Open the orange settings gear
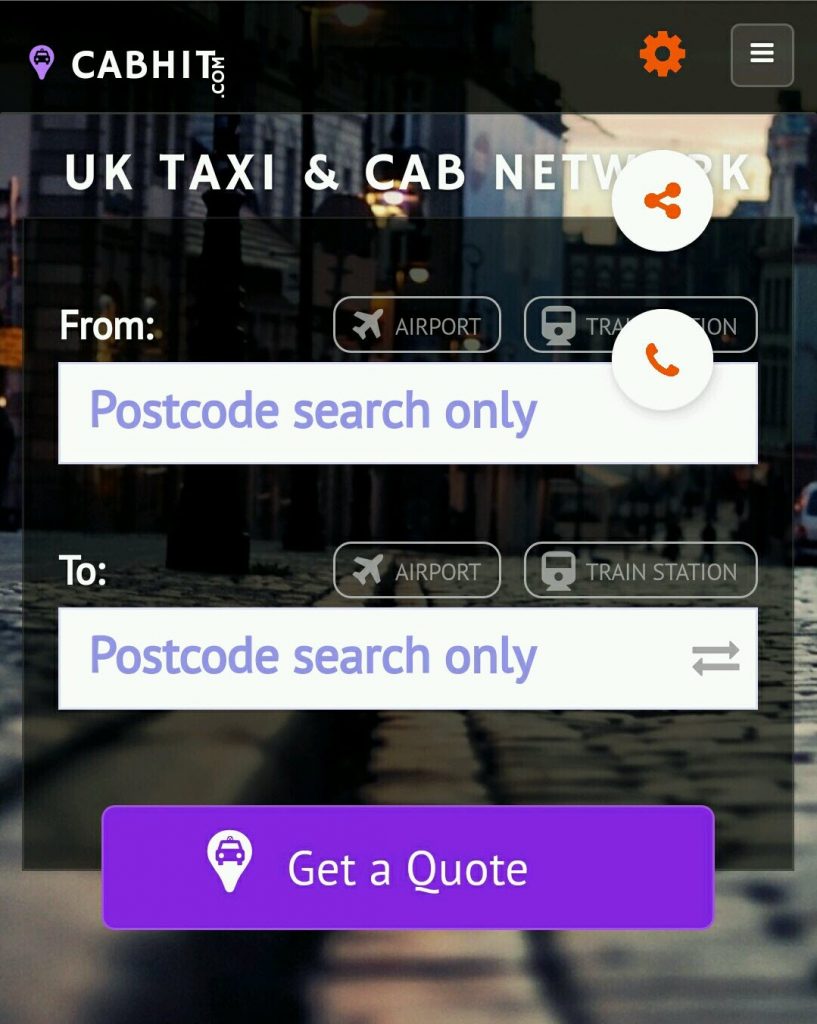Image resolution: width=817 pixels, height=1024 pixels. (662, 54)
